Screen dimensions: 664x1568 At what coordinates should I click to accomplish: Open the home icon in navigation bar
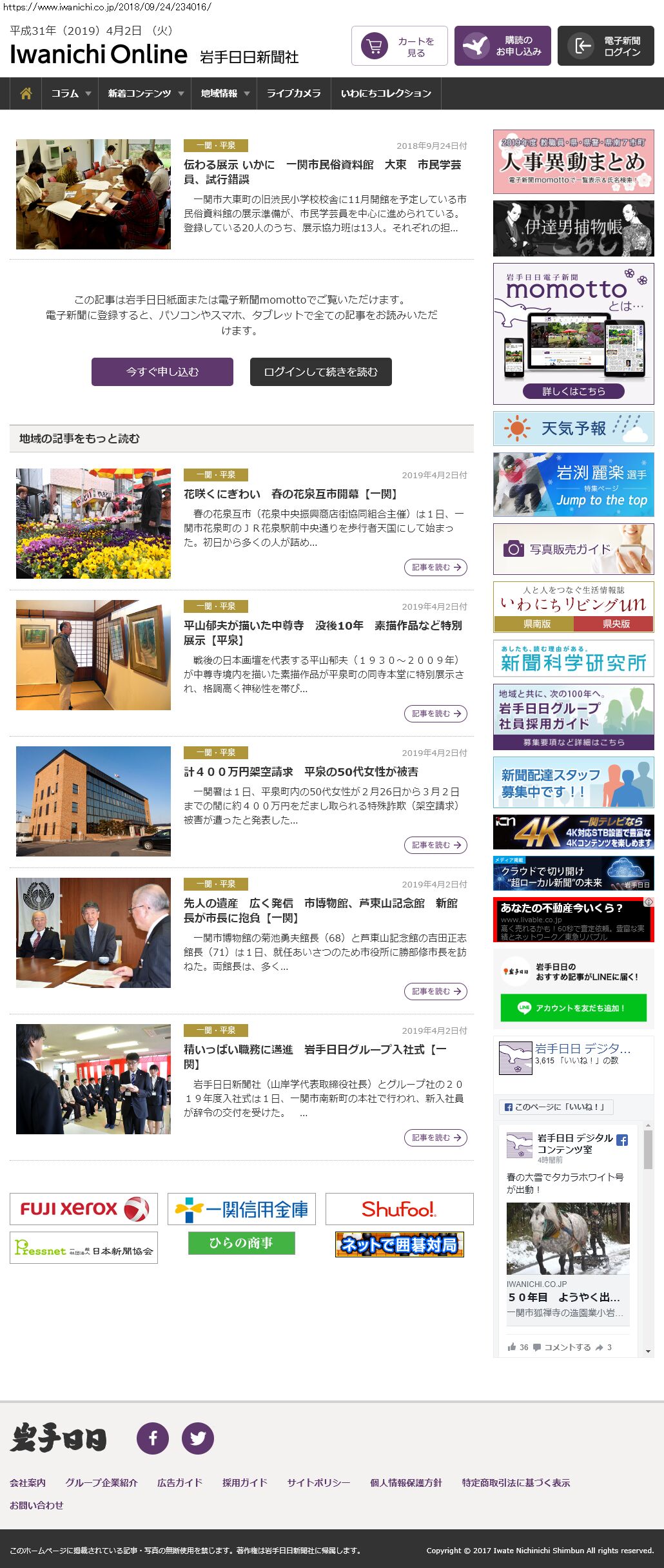[26, 93]
